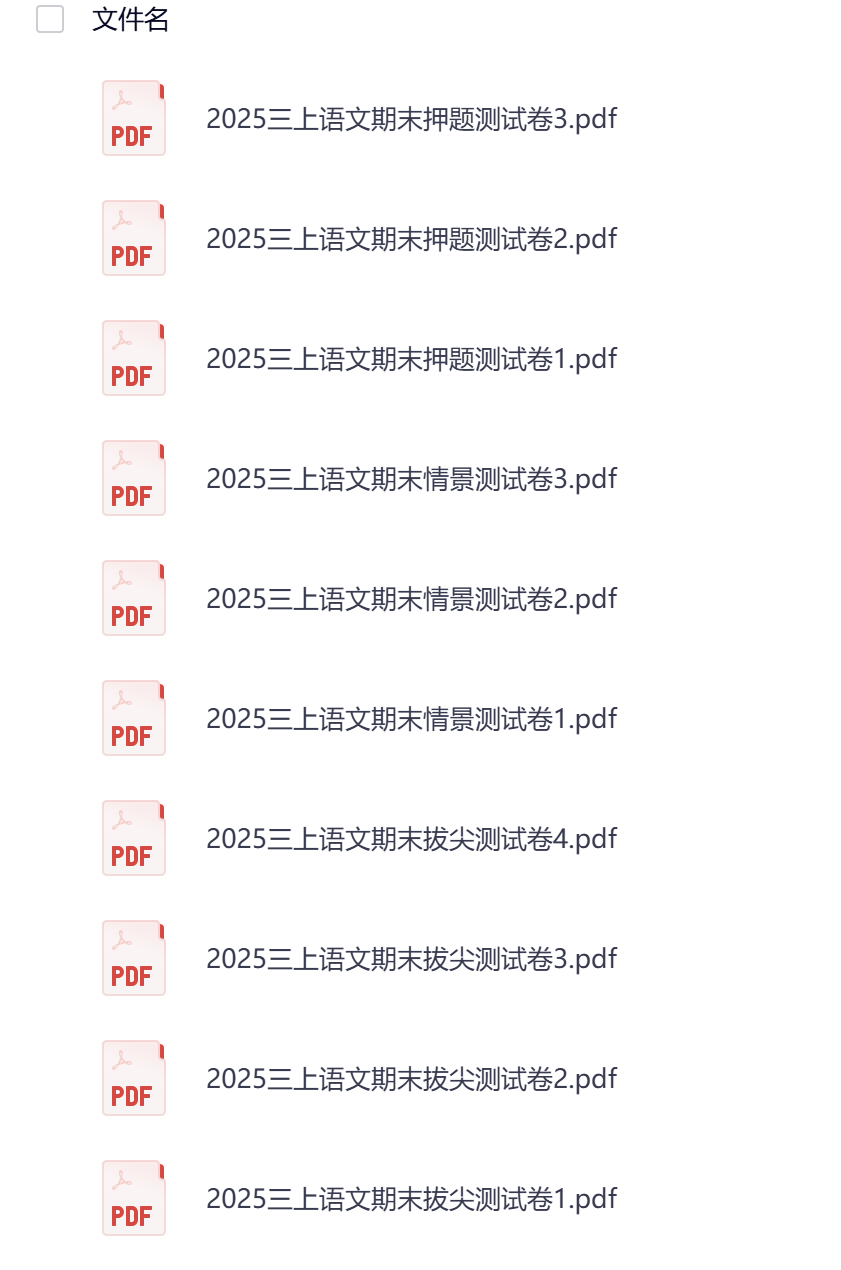Toggle the select-all checkbox beside 文件名
The height and width of the screenshot is (1270, 841).
coord(50,20)
